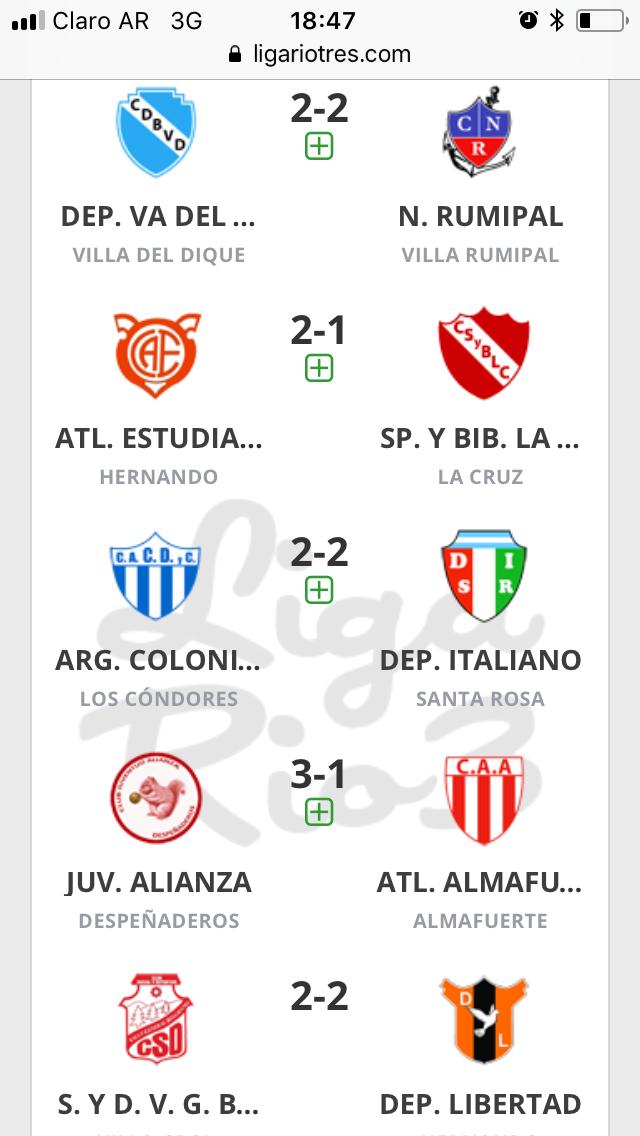Image resolution: width=640 pixels, height=1136 pixels.
Task: Expand details of Juv. Alianza 3-1 match
Action: click(x=319, y=812)
